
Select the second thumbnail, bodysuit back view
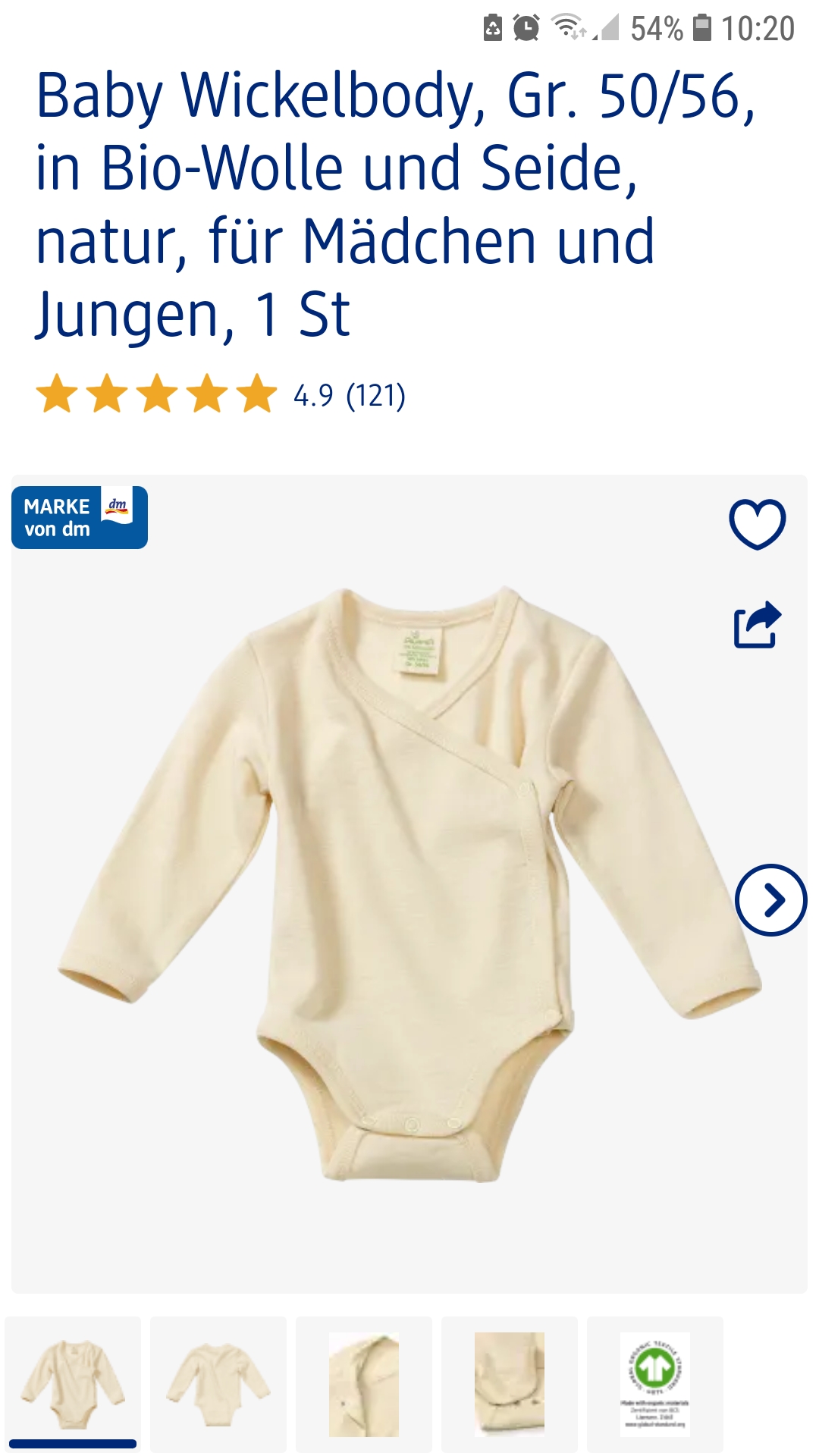(218, 1385)
